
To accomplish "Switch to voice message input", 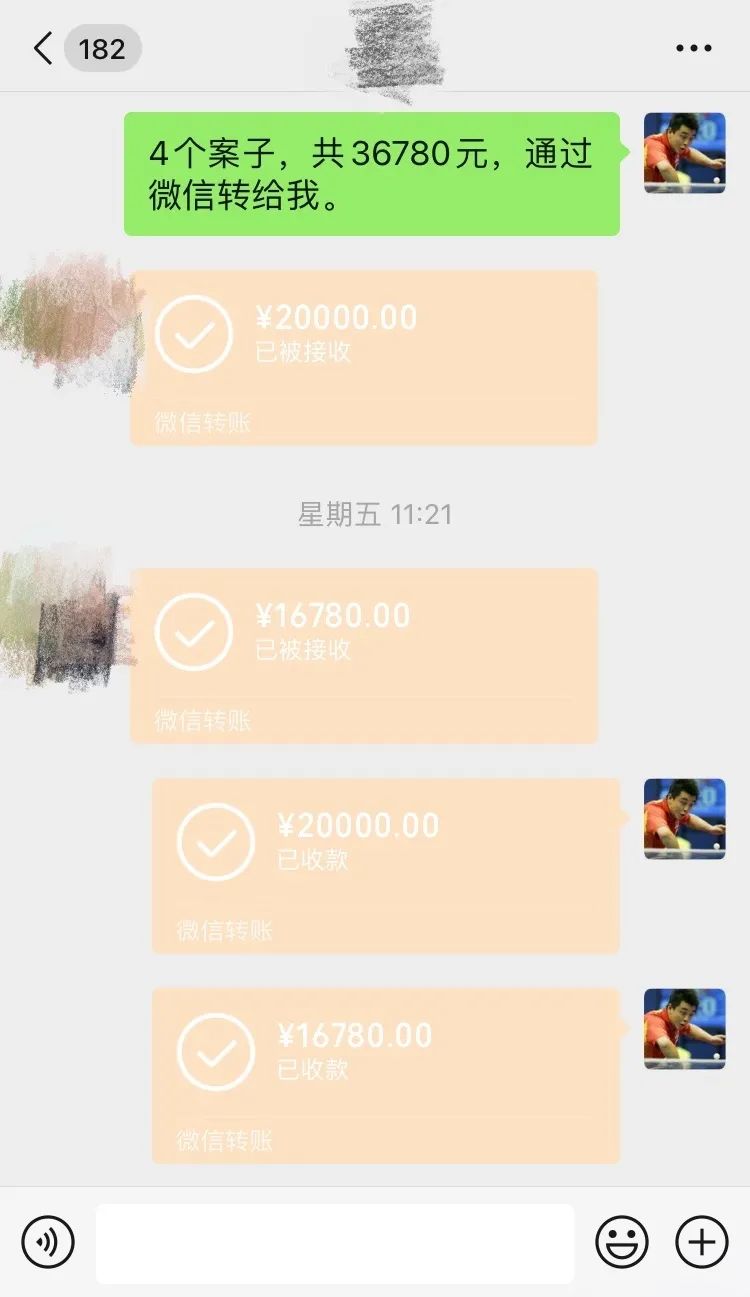I will [47, 1242].
